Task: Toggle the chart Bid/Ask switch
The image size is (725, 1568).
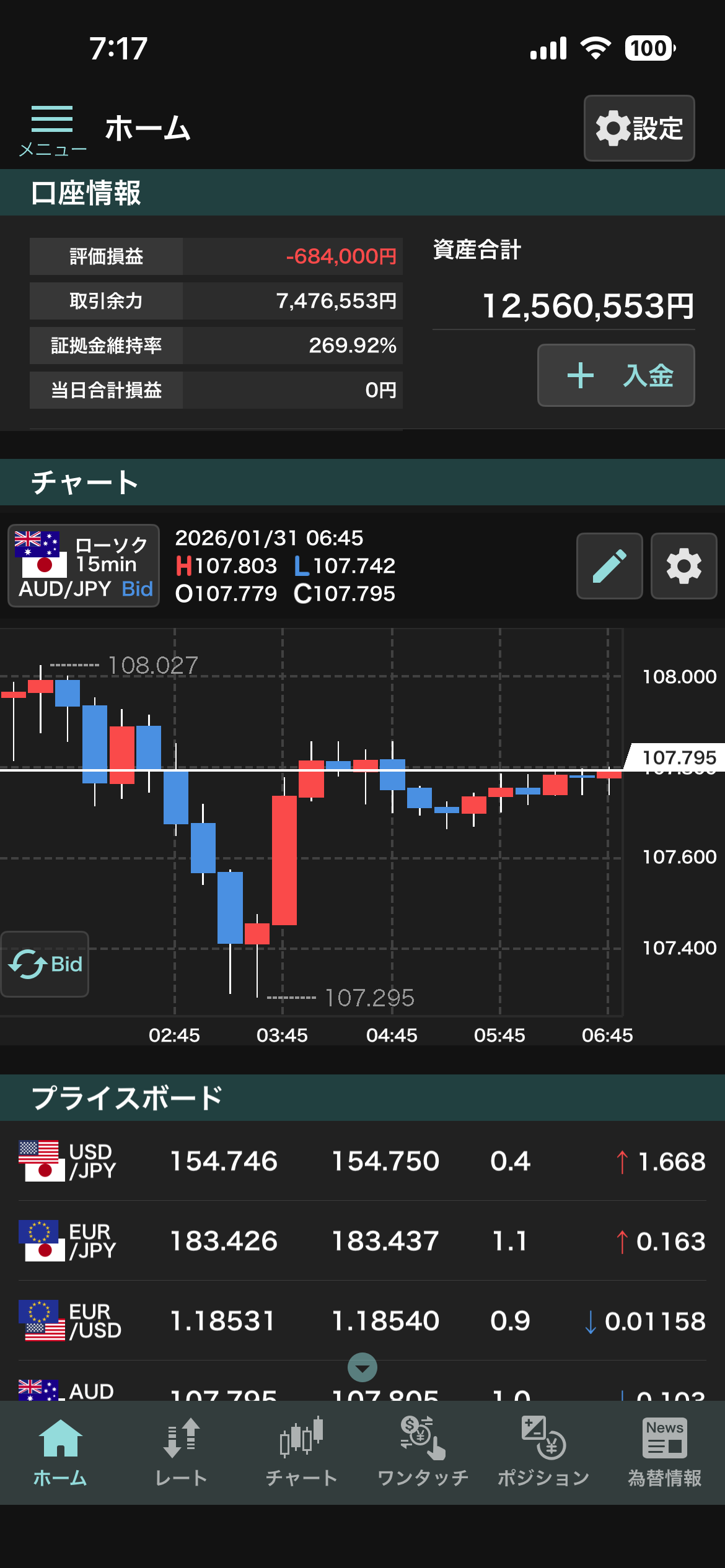Action: pyautogui.click(x=45, y=964)
